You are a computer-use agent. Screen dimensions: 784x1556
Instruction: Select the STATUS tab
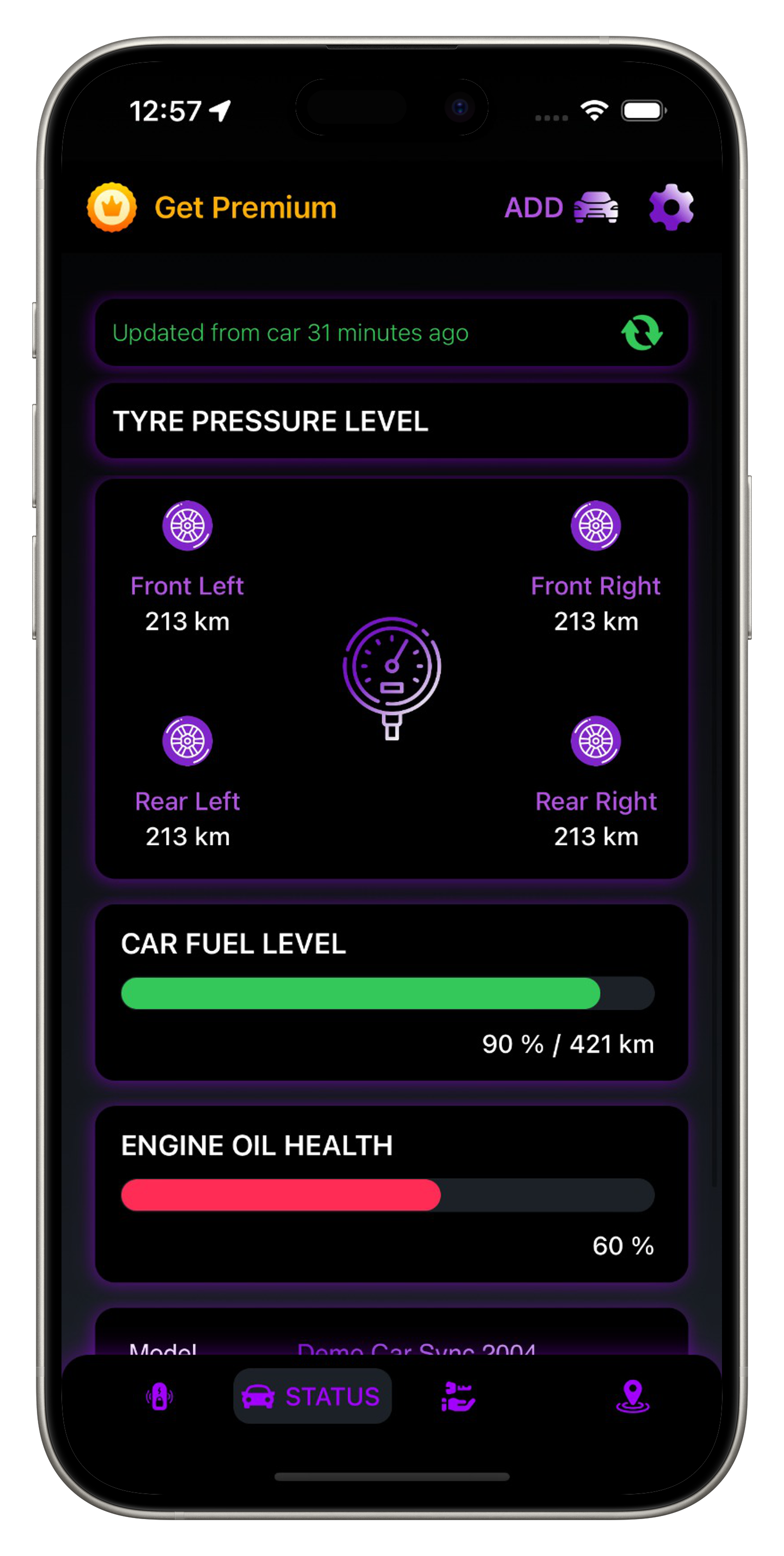pos(312,1397)
